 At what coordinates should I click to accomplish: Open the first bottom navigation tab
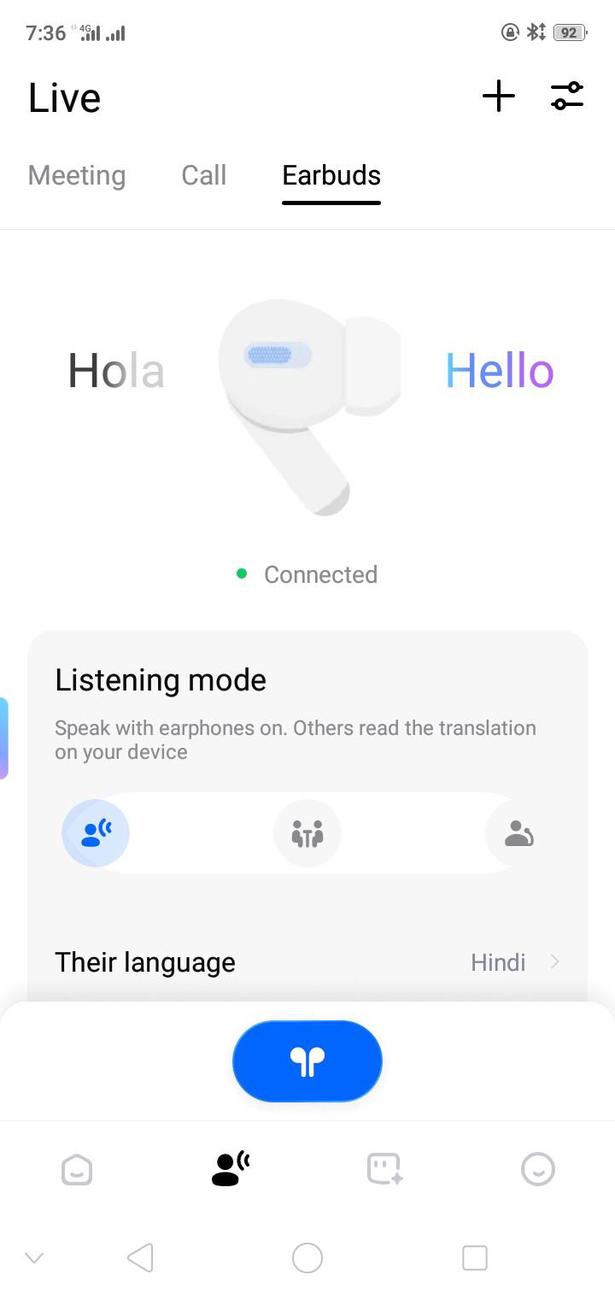pyautogui.click(x=77, y=1169)
